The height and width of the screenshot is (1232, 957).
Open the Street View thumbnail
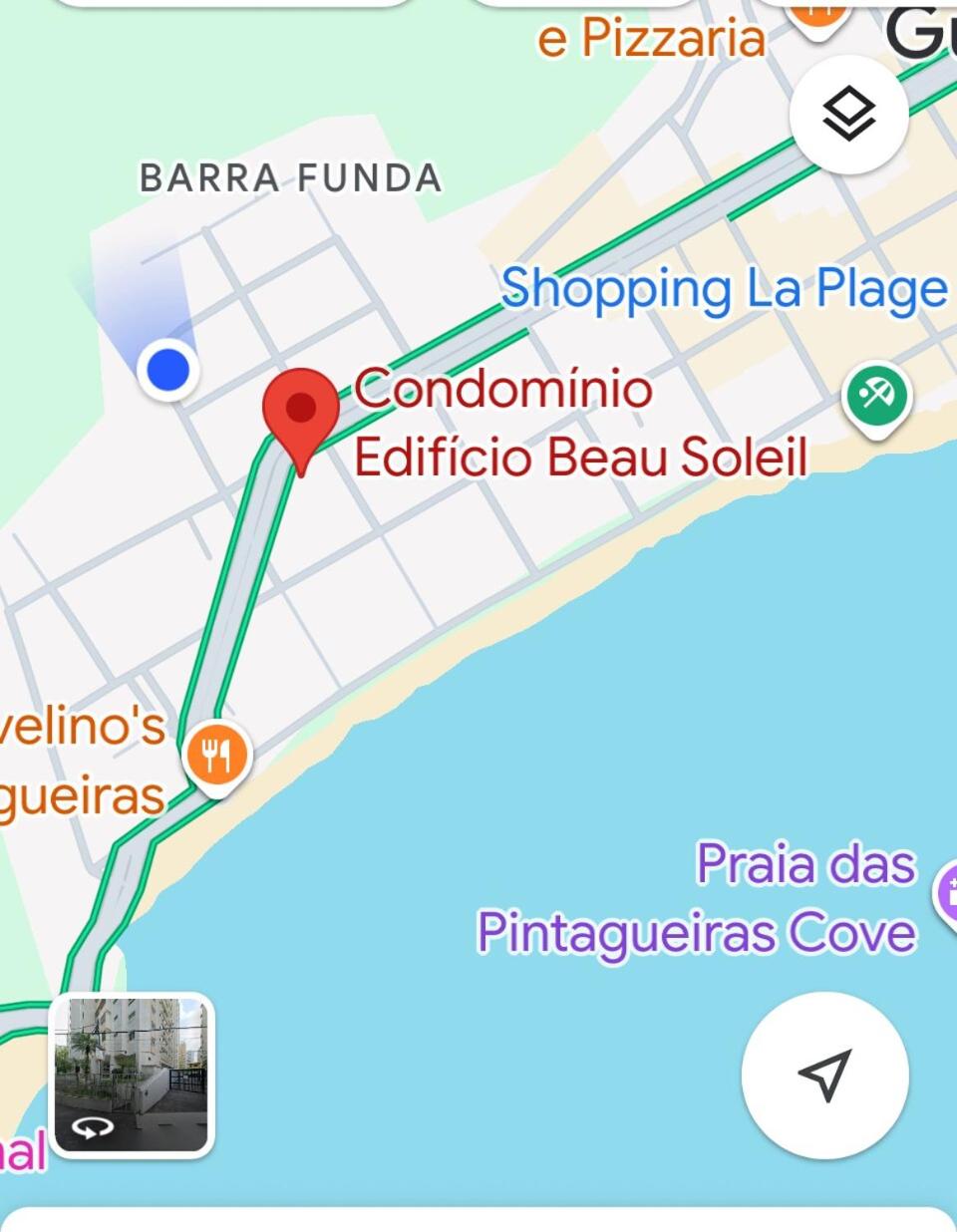(x=132, y=1075)
